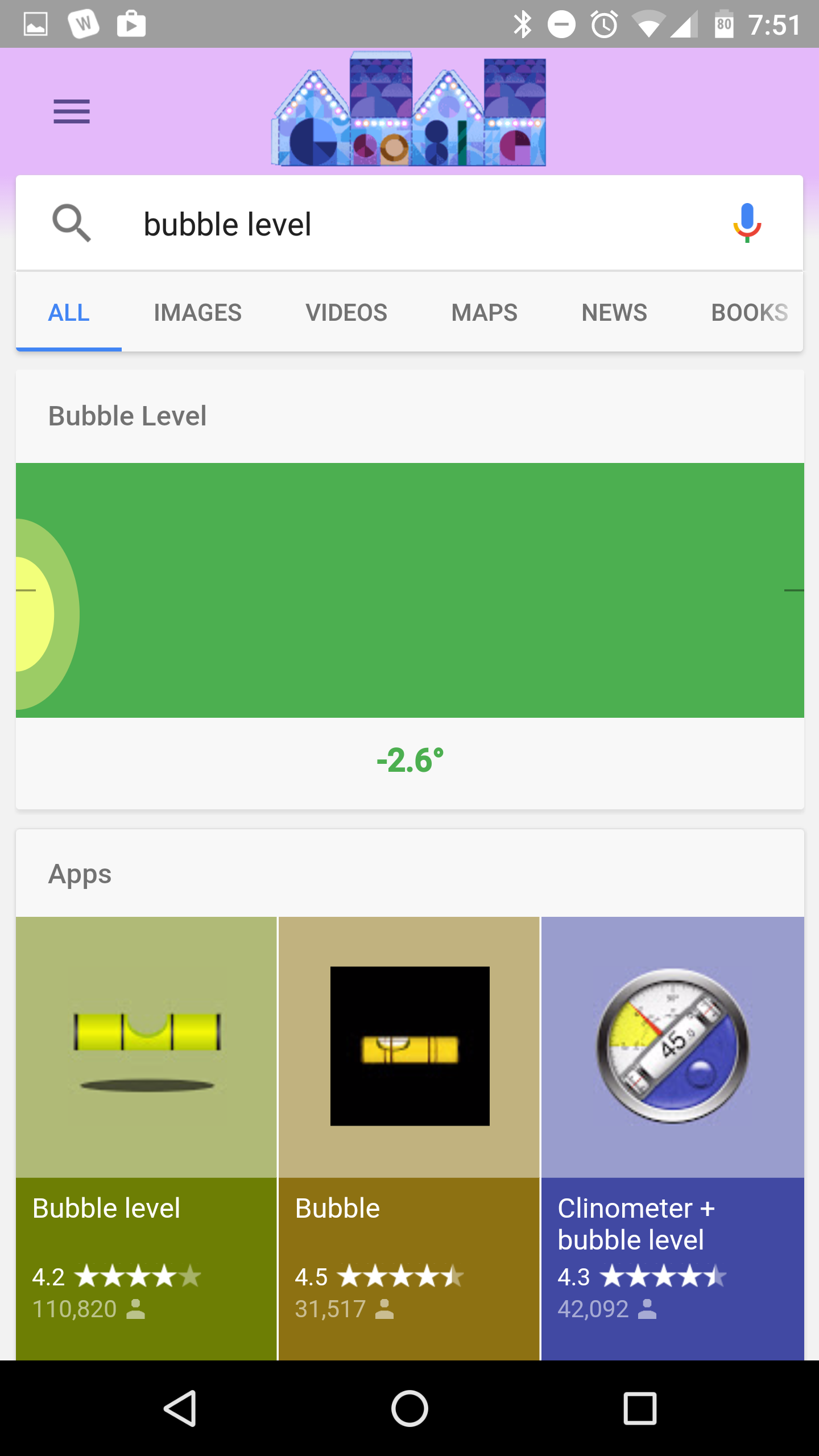Select the All tab
The image size is (819, 1456).
69,312
